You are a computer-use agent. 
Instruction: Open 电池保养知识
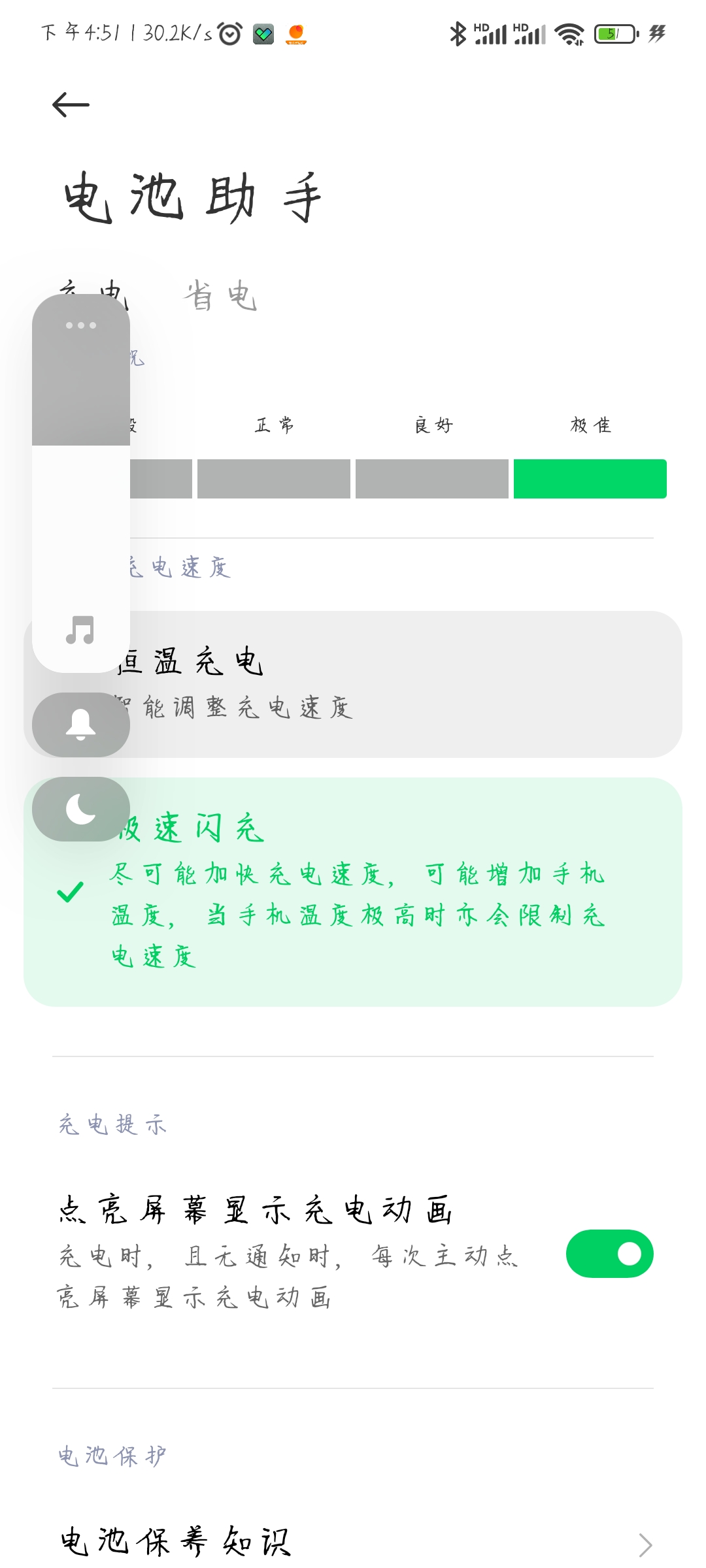point(353,1542)
